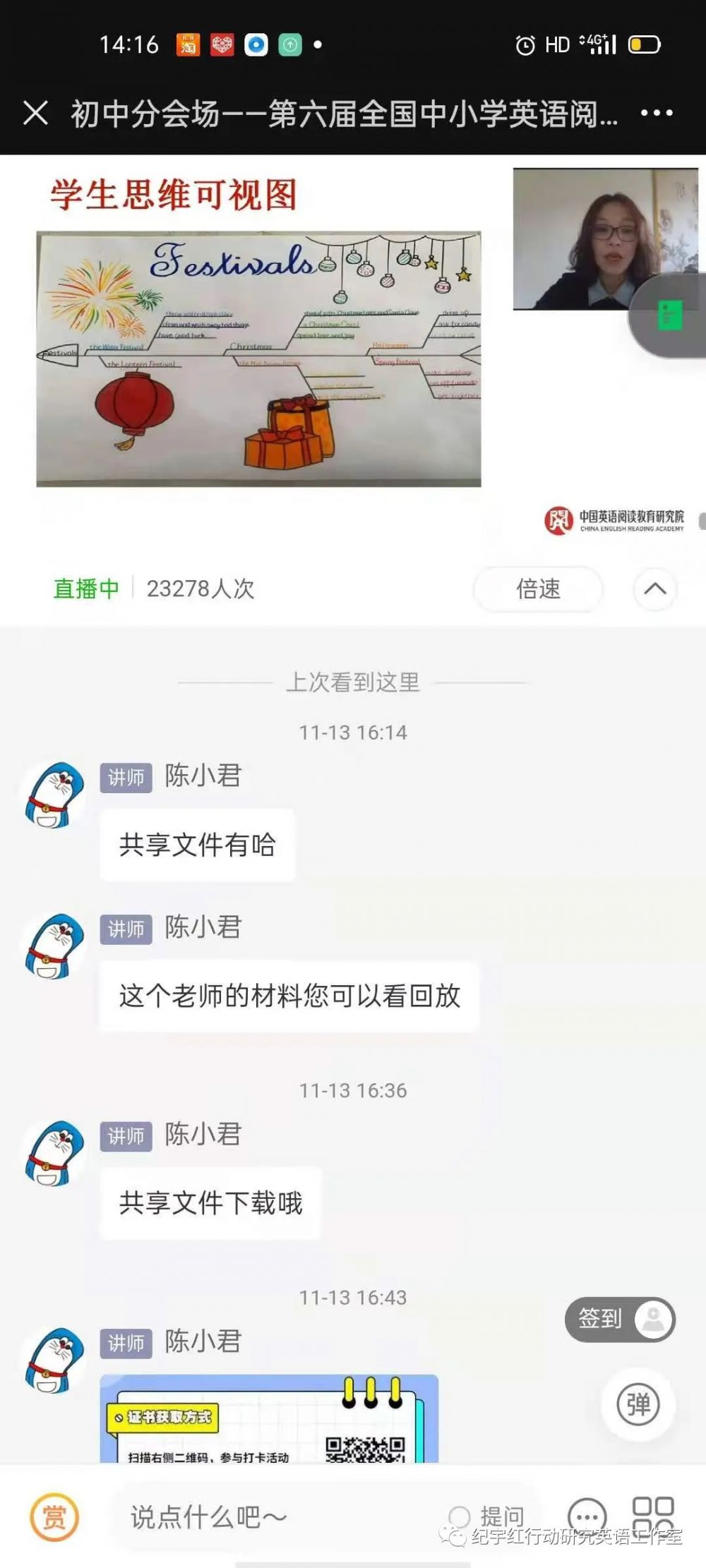
Task: Tap the 说点什么吧 comment input field
Action: click(x=268, y=1516)
